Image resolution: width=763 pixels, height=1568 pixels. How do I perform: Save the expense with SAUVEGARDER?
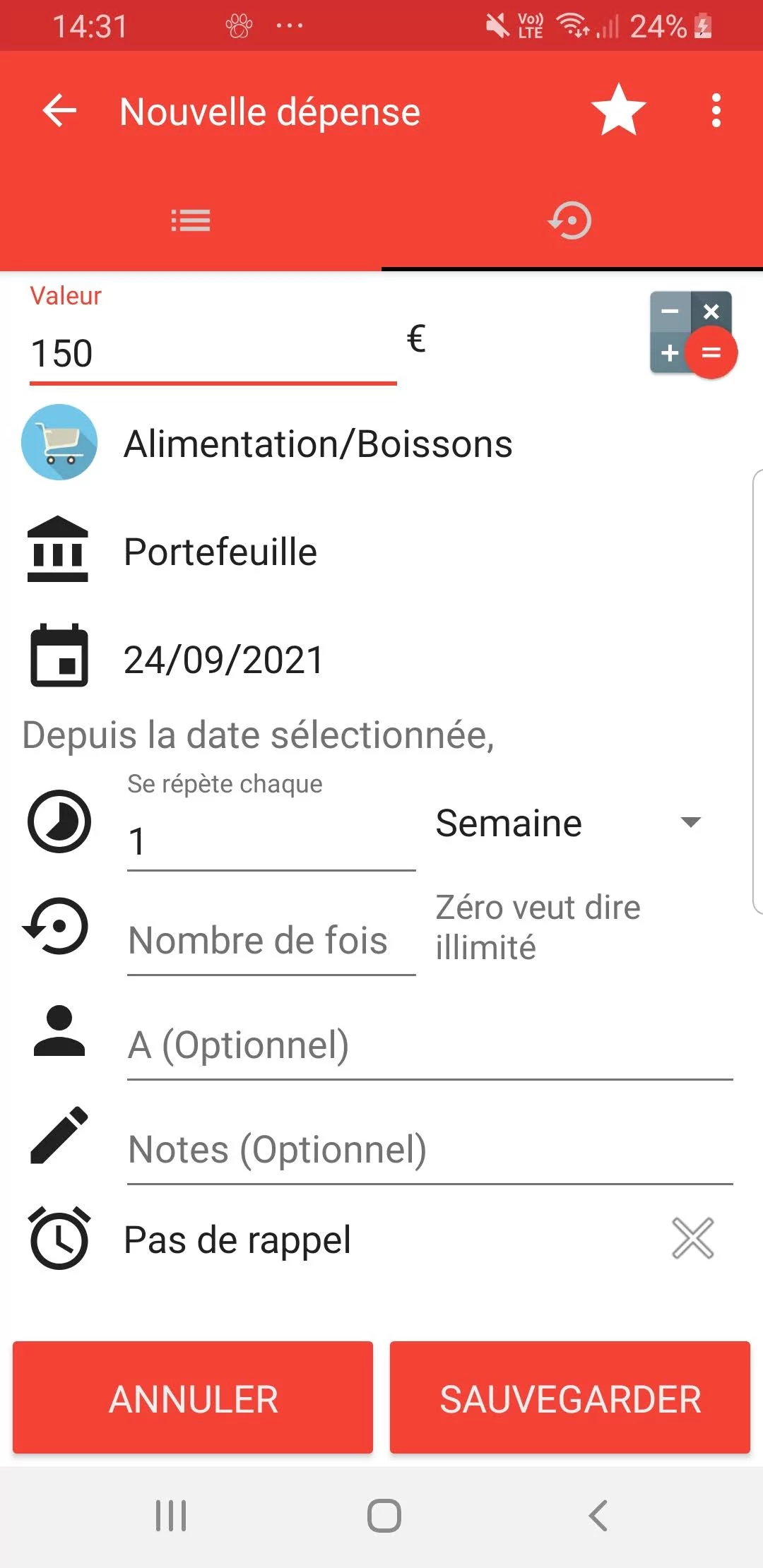pos(570,1398)
